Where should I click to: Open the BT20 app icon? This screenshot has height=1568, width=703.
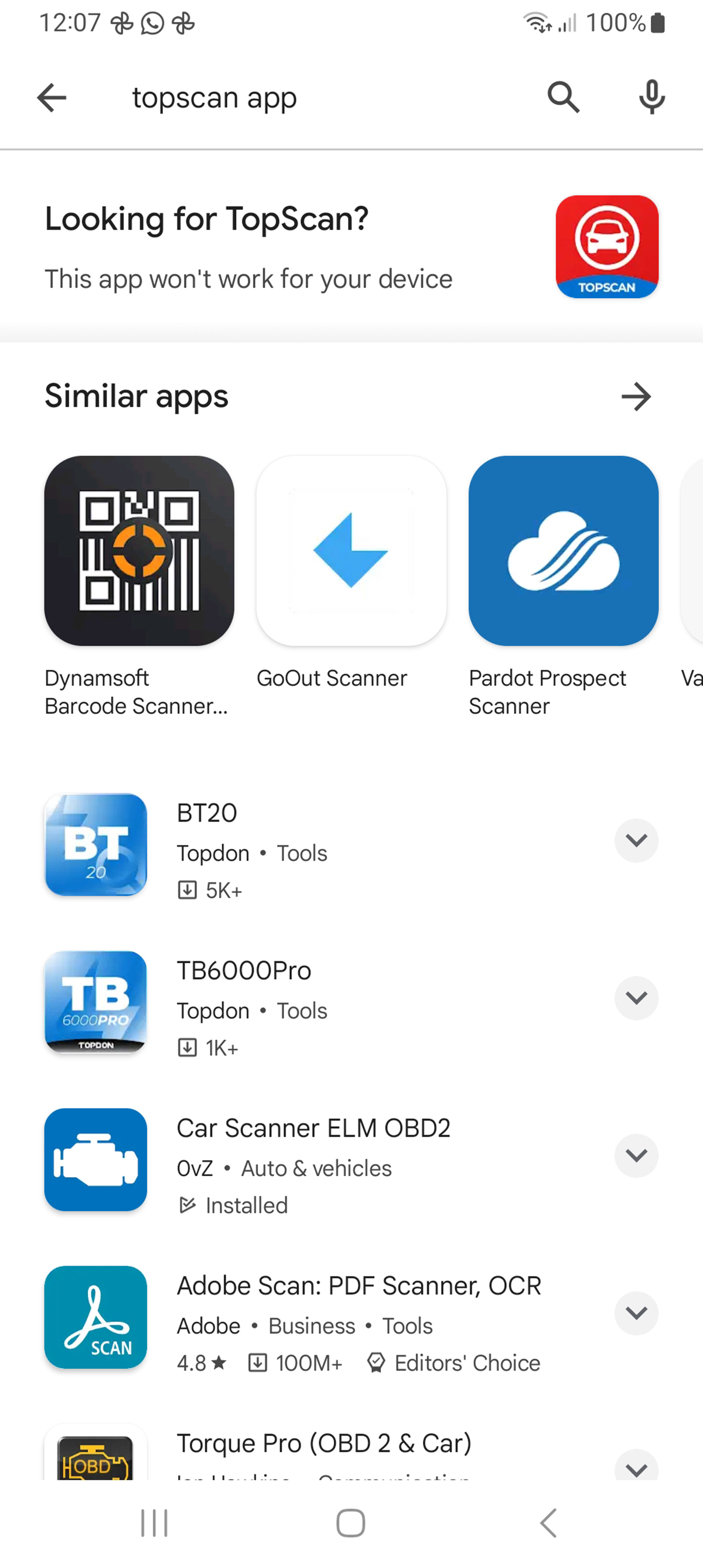[x=95, y=845]
